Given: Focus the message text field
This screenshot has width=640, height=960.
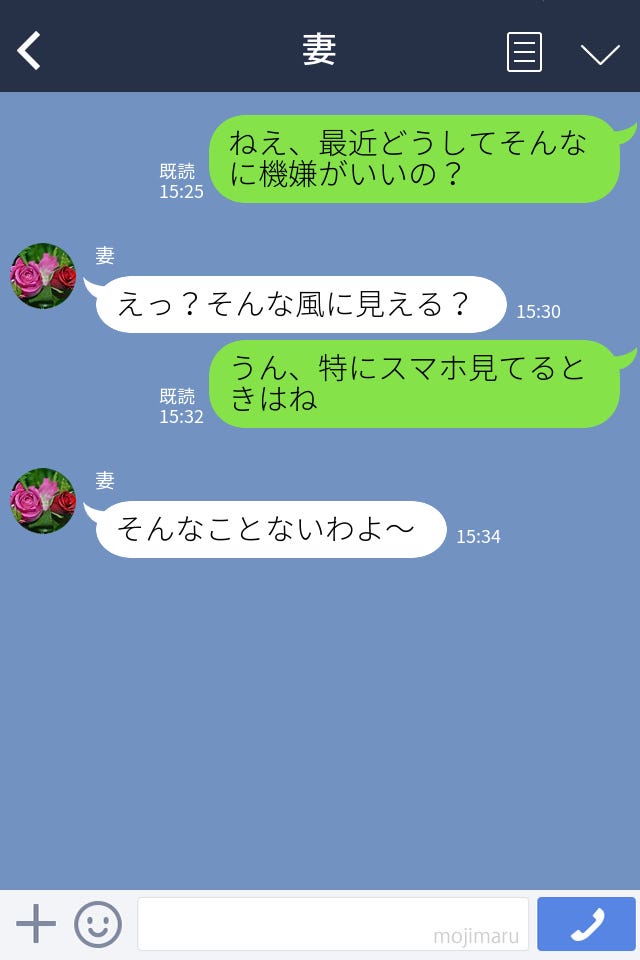Looking at the screenshot, I should [x=332, y=924].
